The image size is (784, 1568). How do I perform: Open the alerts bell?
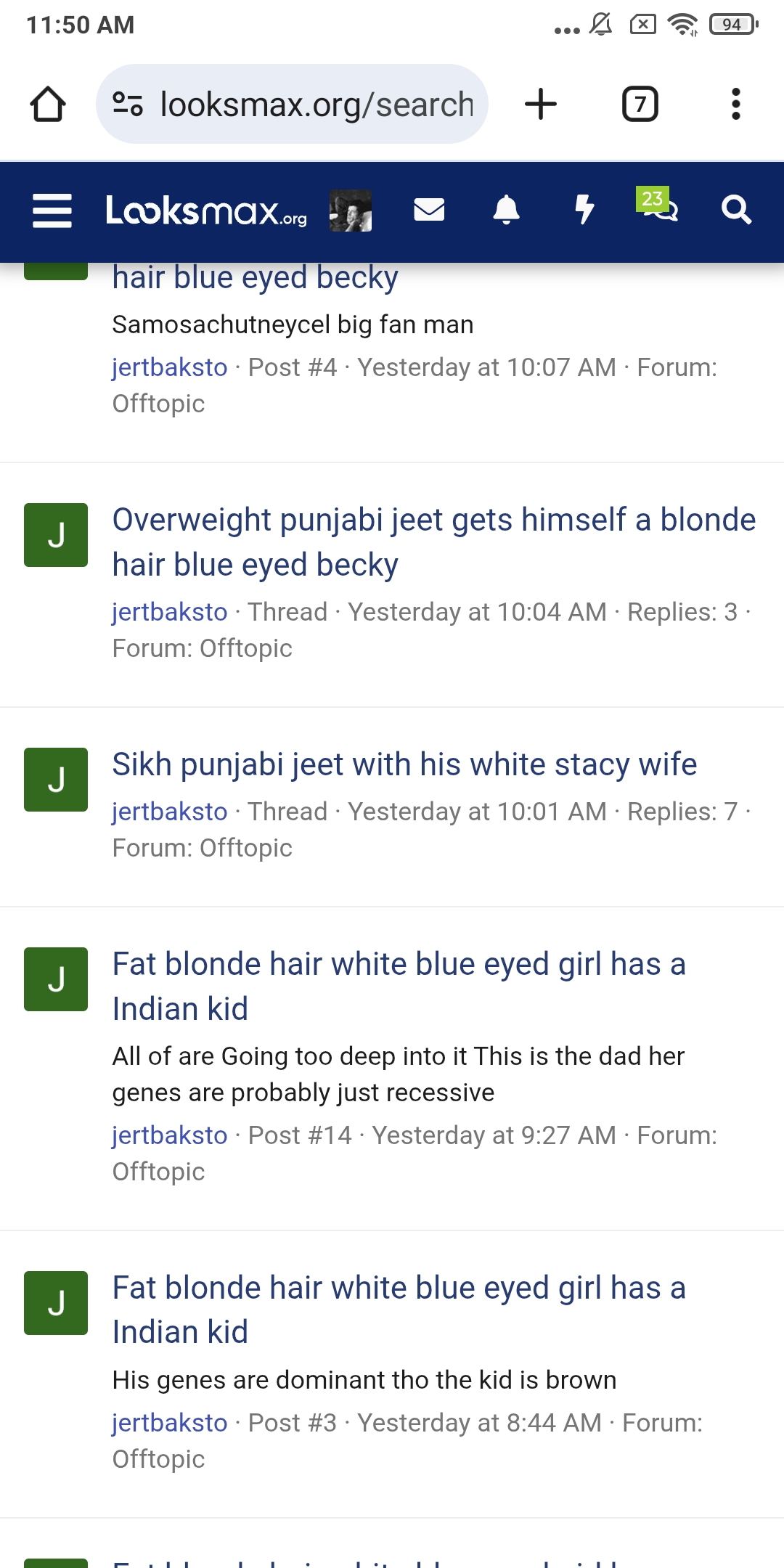(x=507, y=211)
